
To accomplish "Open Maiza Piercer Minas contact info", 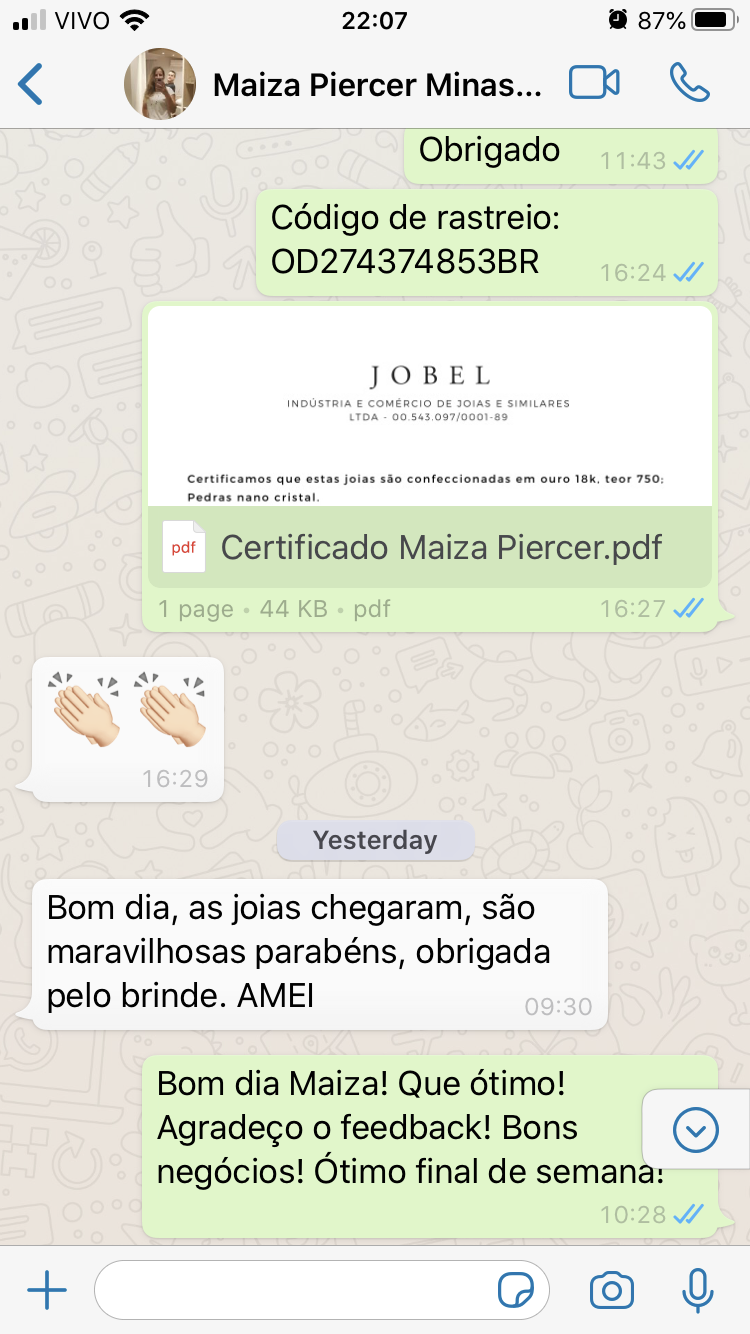I will coord(377,85).
